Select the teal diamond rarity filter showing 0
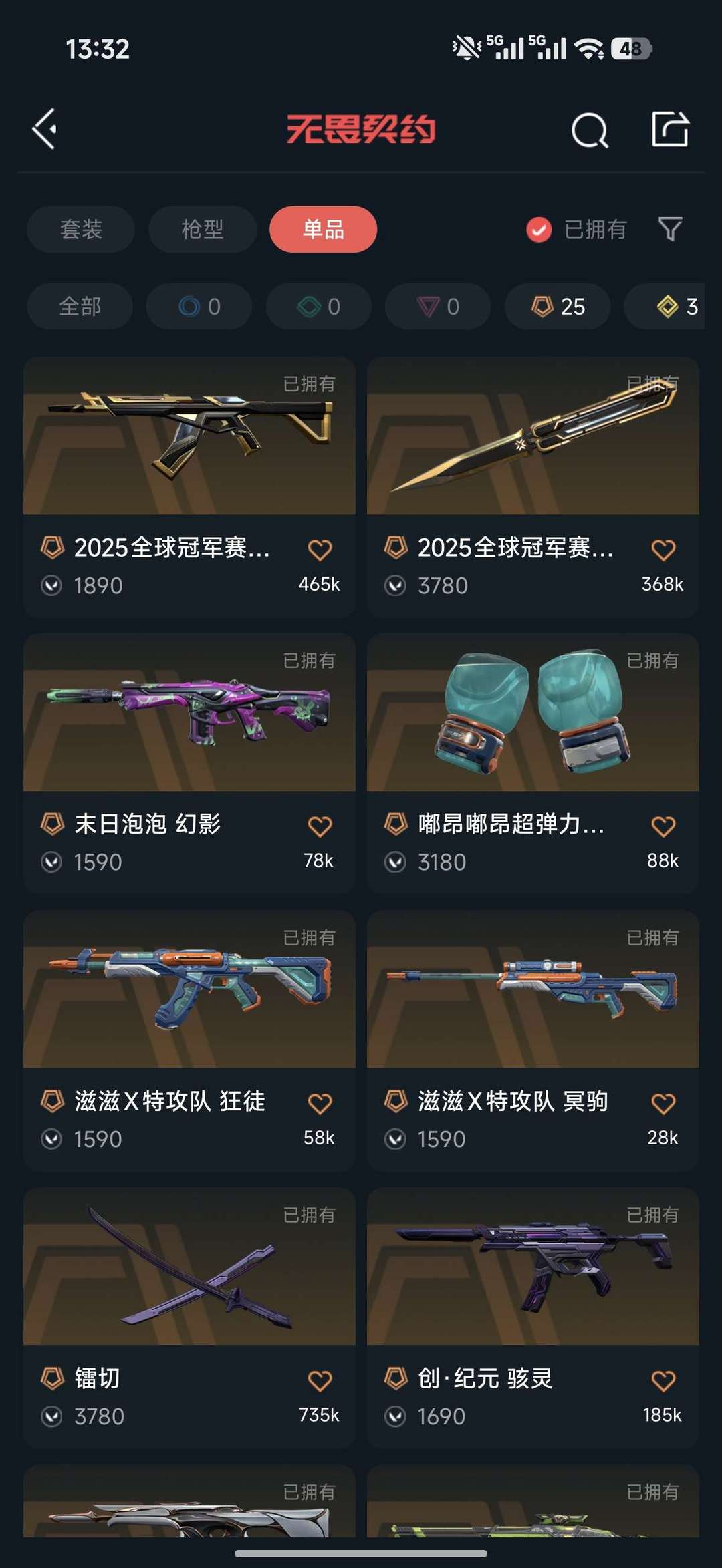 pyautogui.click(x=318, y=307)
